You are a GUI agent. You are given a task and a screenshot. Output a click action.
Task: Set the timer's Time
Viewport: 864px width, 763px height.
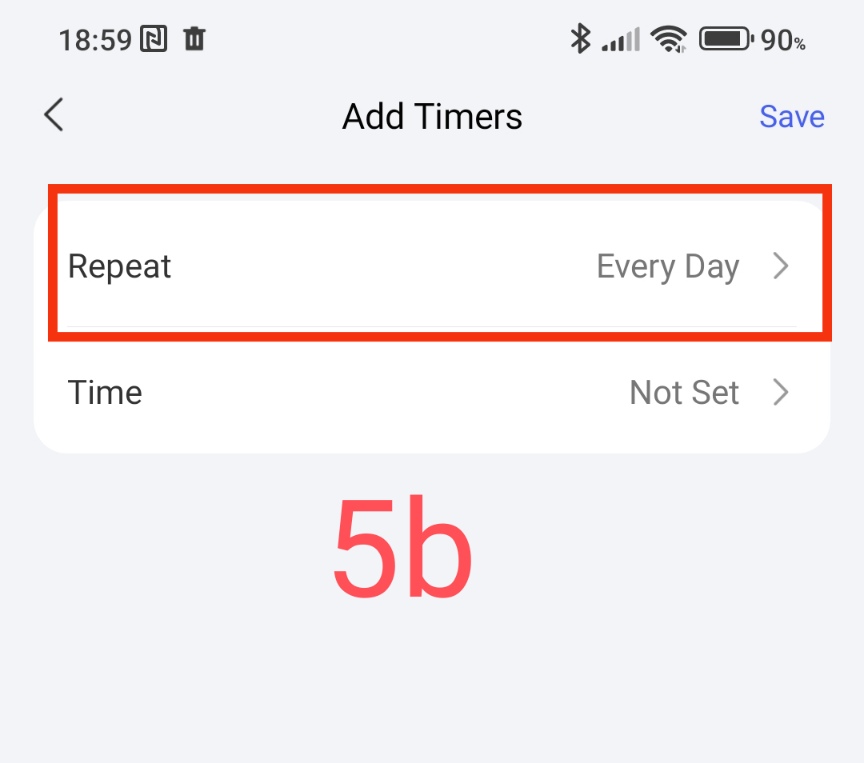coord(432,392)
